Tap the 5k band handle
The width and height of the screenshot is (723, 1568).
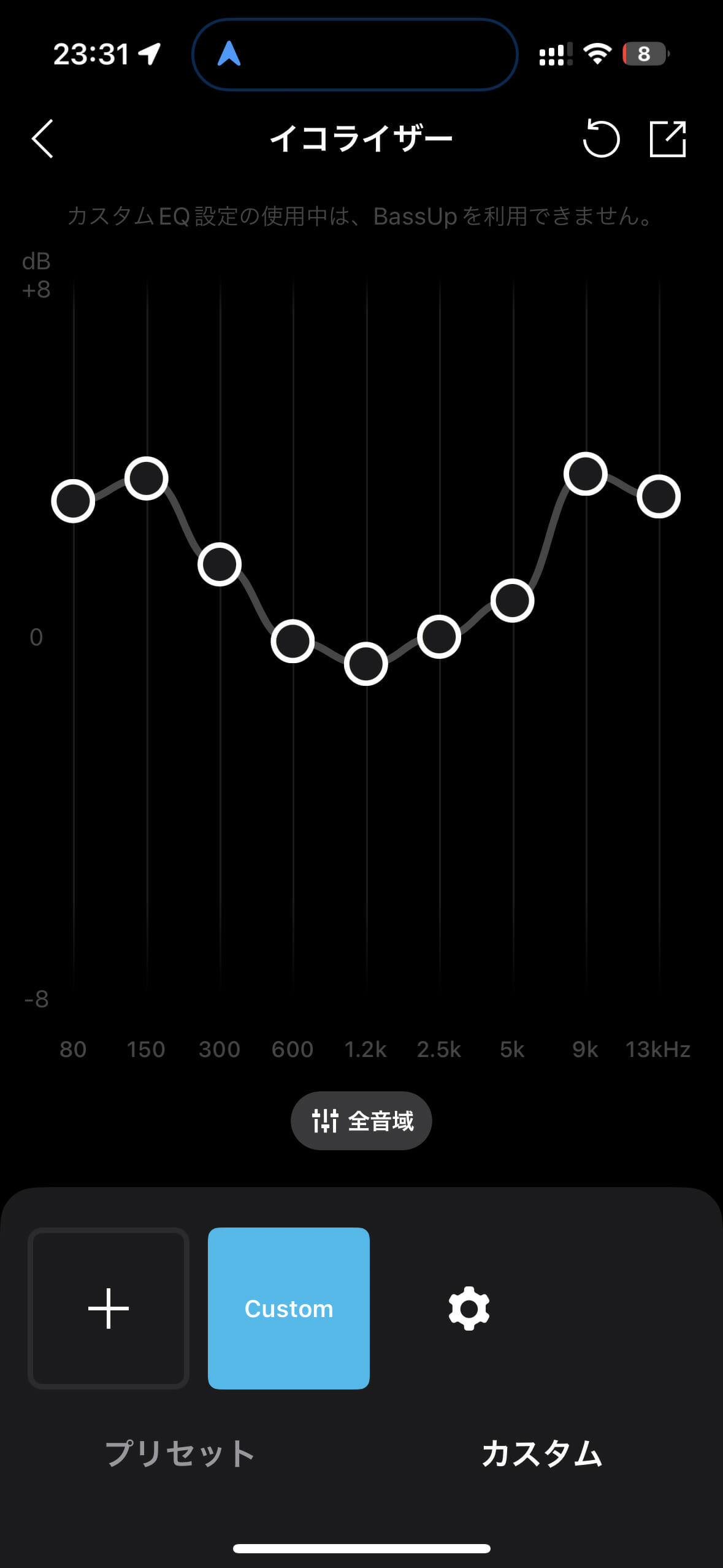pyautogui.click(x=512, y=601)
